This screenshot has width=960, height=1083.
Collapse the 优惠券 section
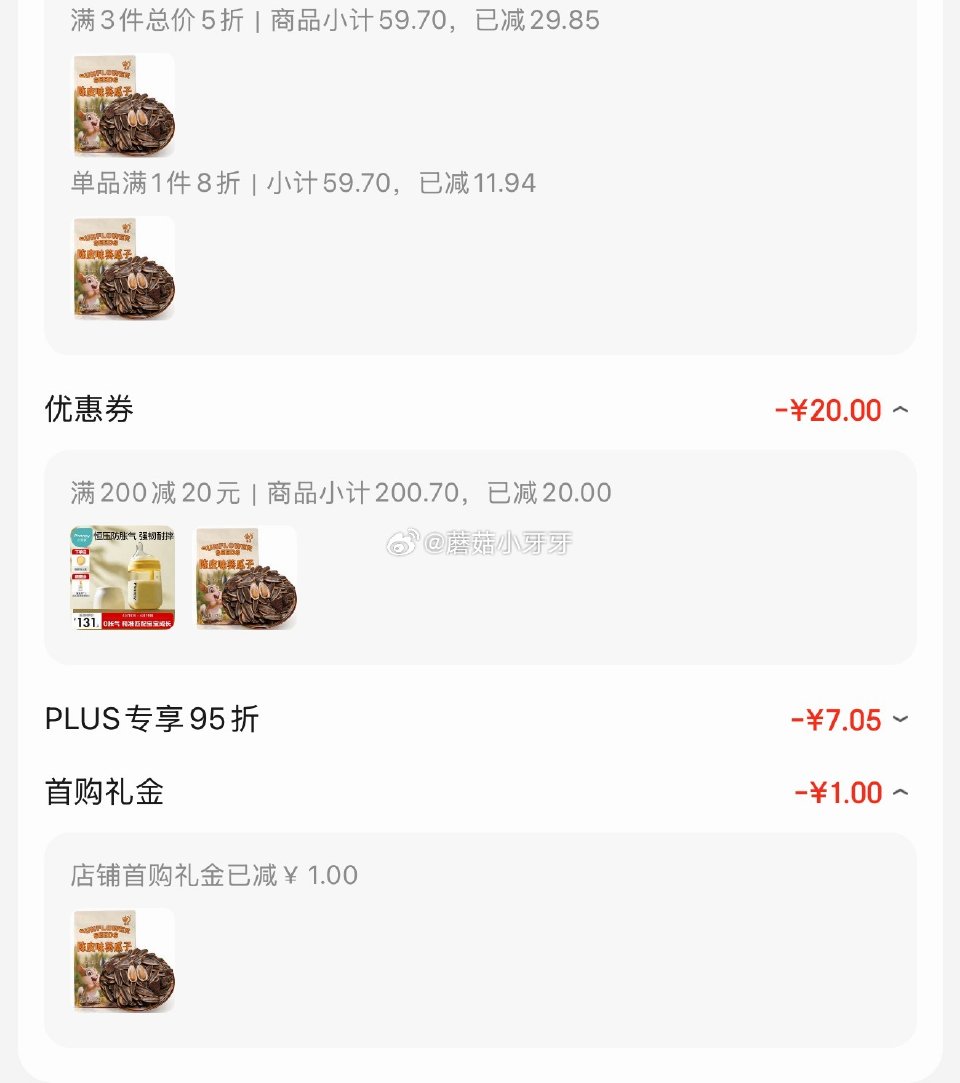pyautogui.click(x=901, y=409)
